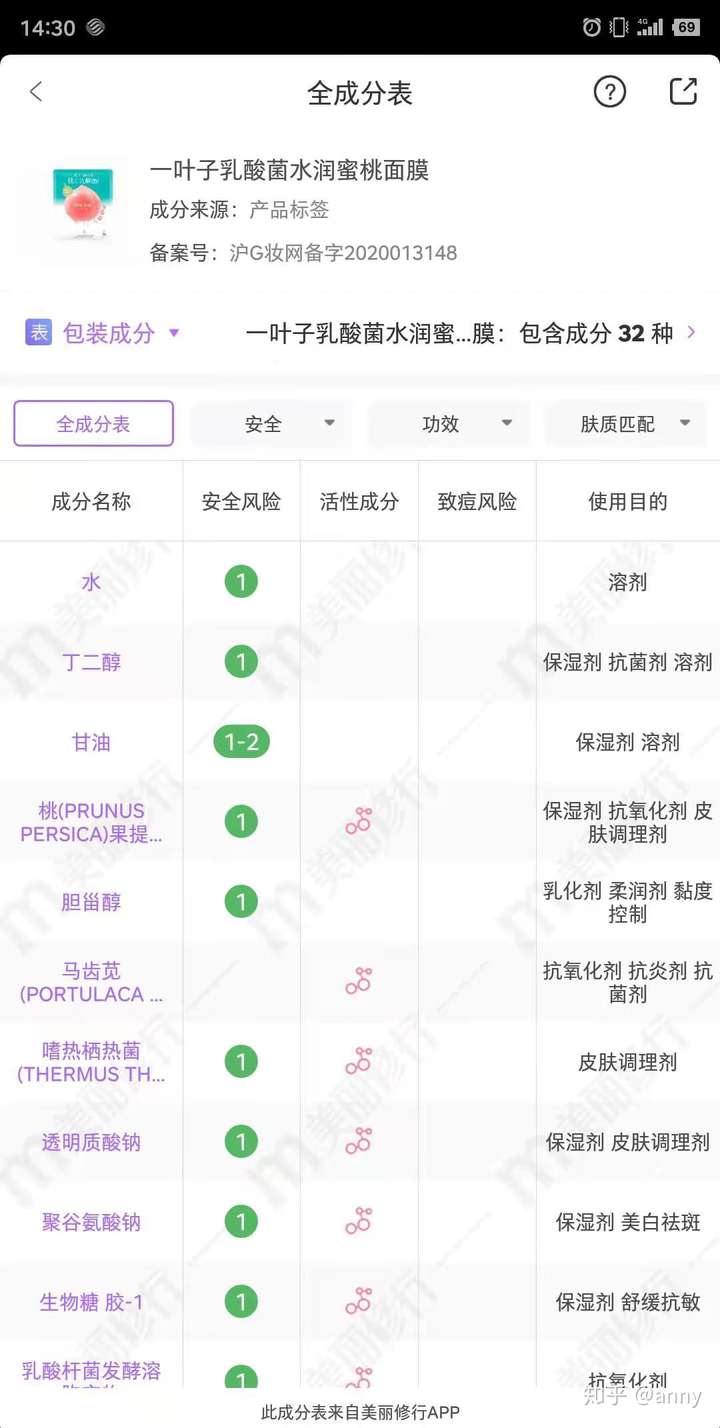This screenshot has width=720, height=1428.
Task: Open the ingredient 丁二醇
Action: (91, 662)
